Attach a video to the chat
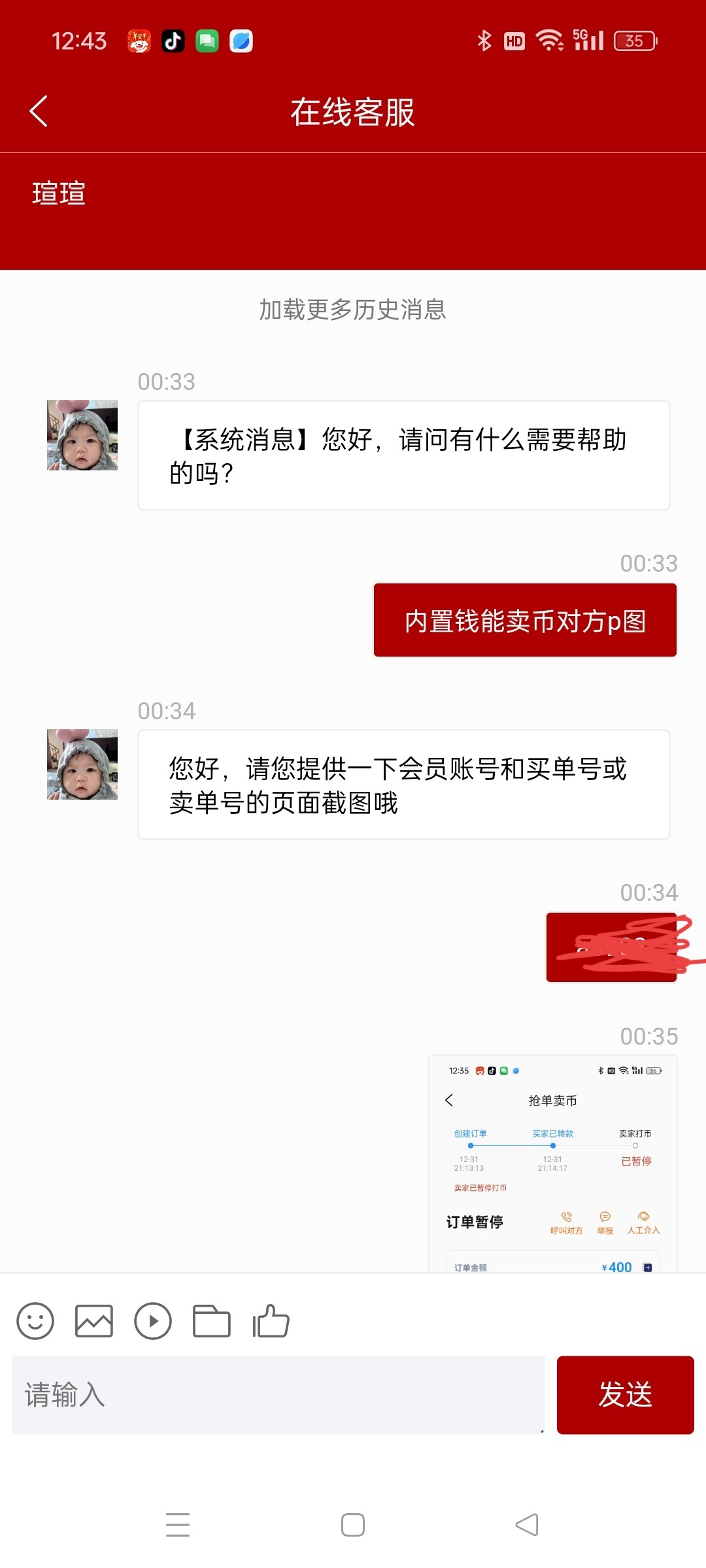This screenshot has height=1568, width=706. click(153, 1321)
